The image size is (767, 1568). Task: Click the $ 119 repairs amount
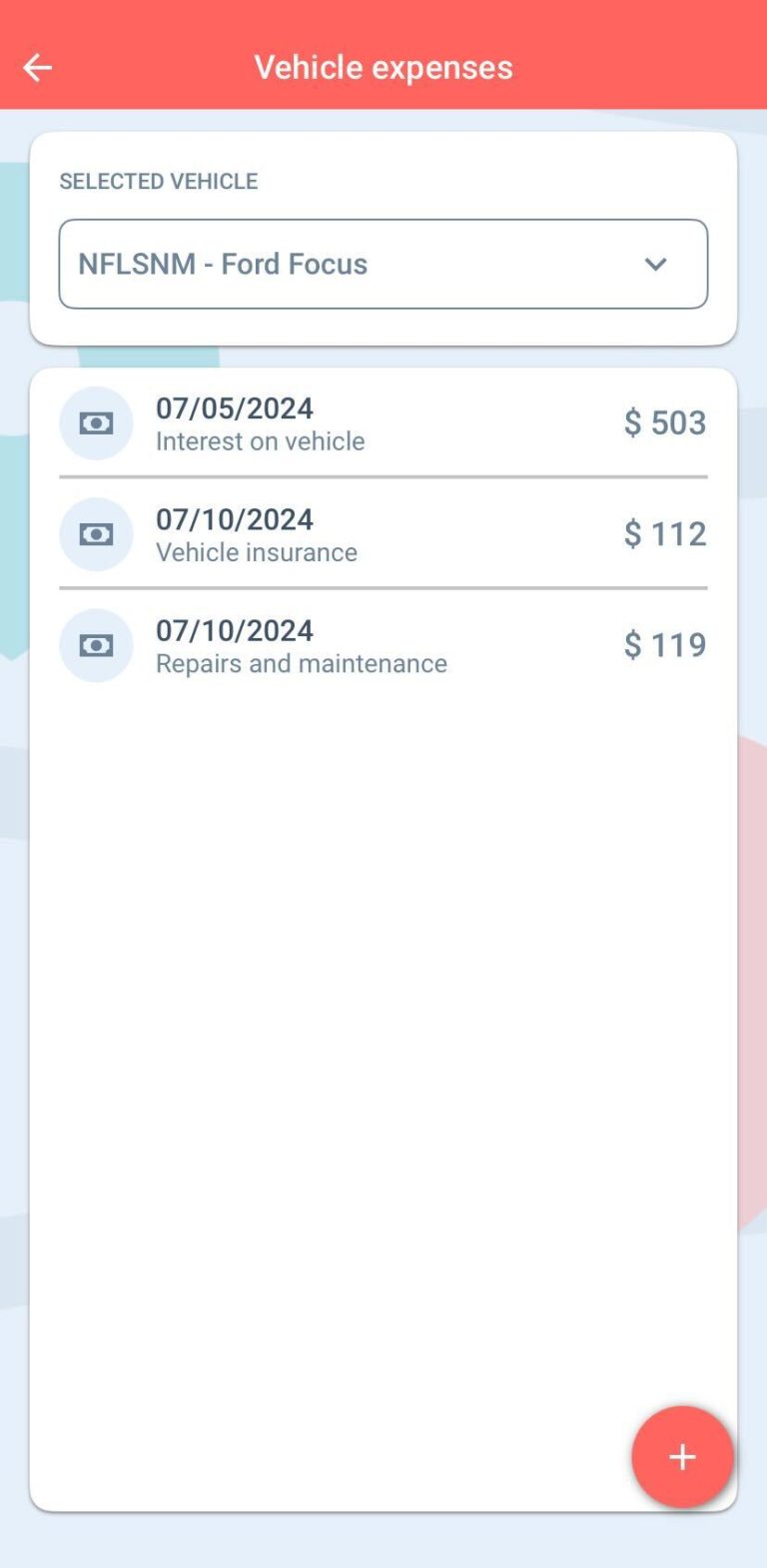coord(664,645)
